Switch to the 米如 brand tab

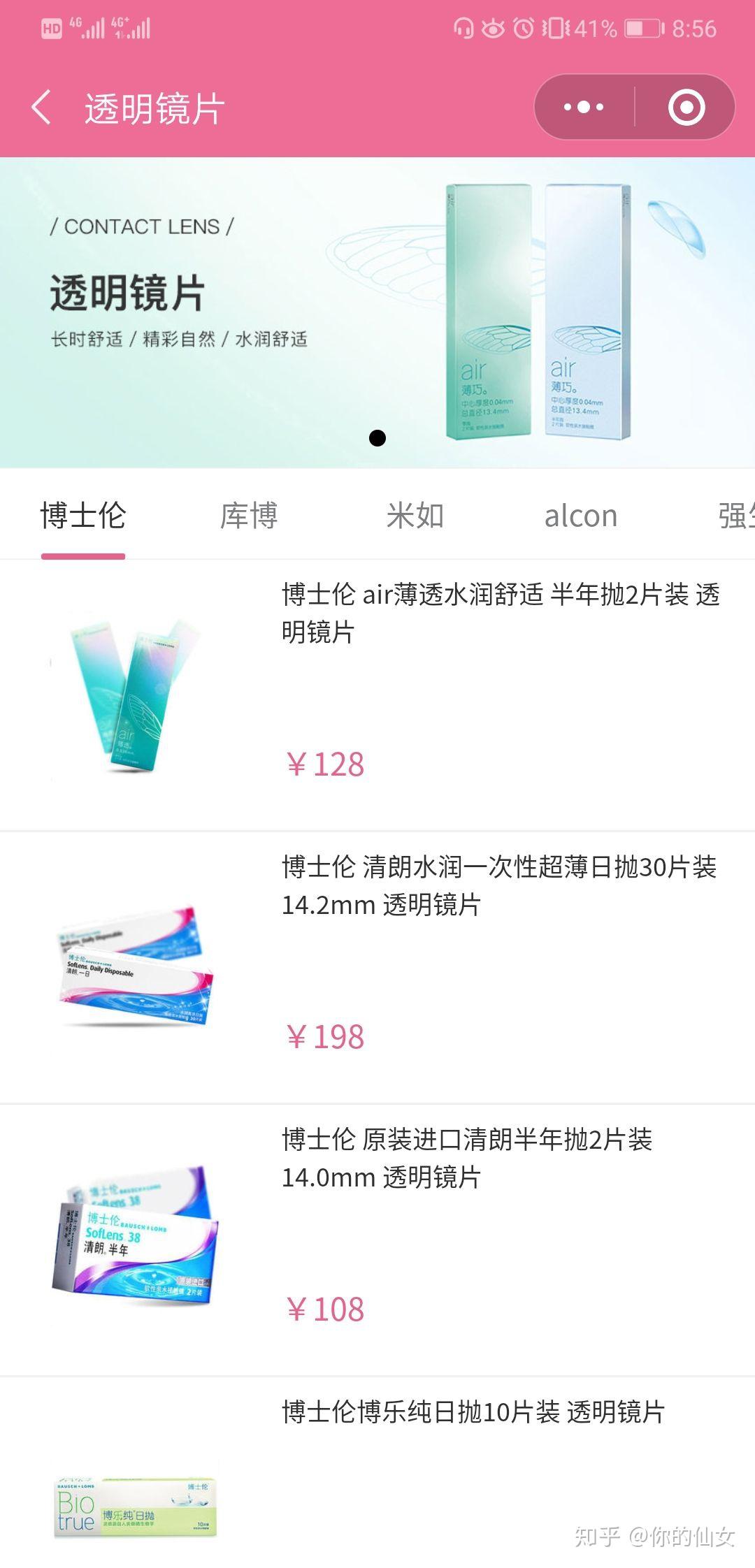point(415,516)
